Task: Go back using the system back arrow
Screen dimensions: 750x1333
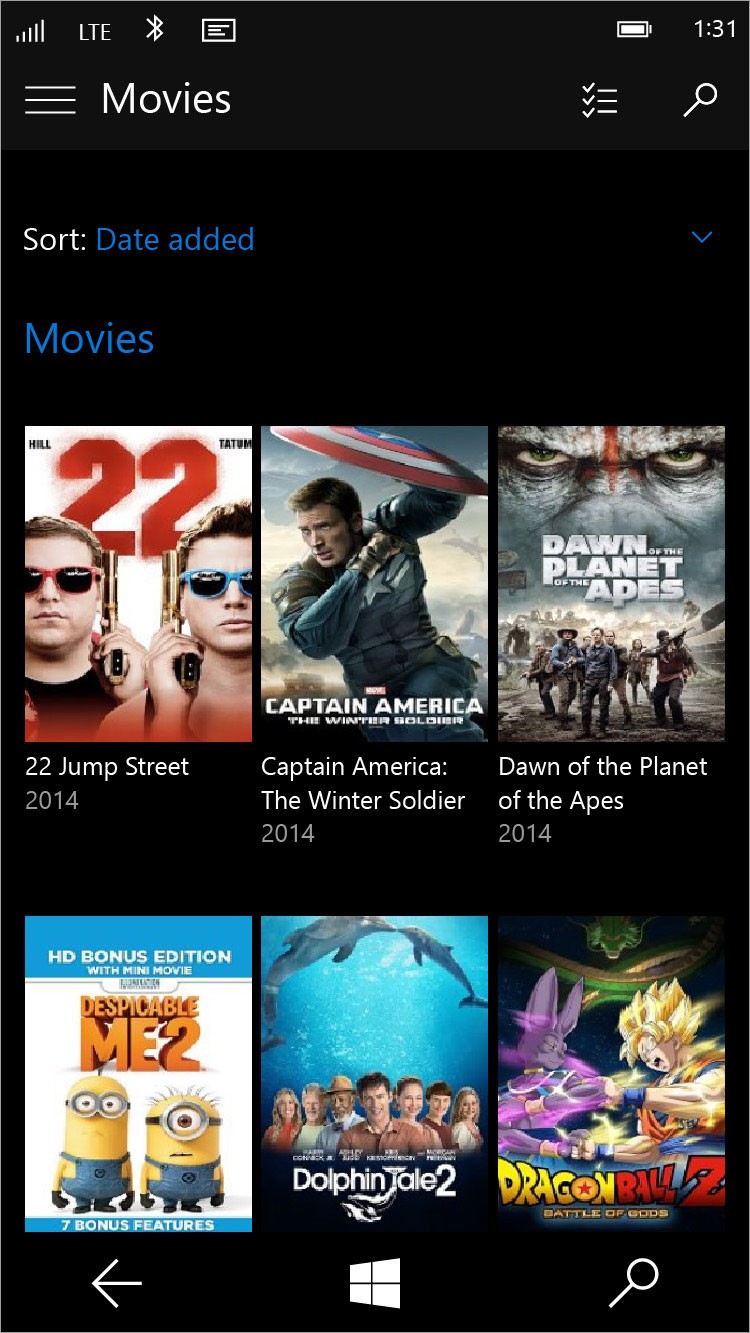Action: pos(117,1283)
